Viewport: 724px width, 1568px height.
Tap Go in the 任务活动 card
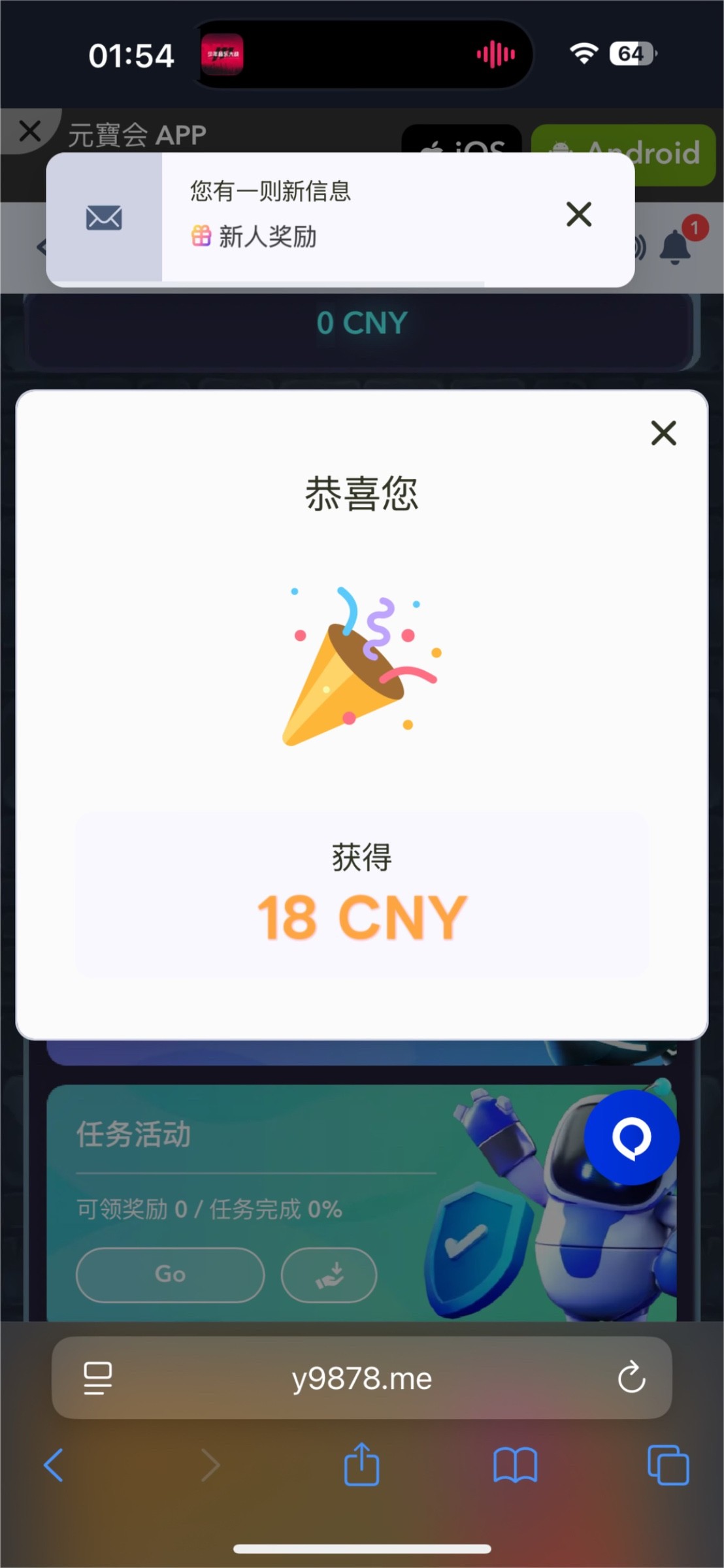[x=170, y=1274]
